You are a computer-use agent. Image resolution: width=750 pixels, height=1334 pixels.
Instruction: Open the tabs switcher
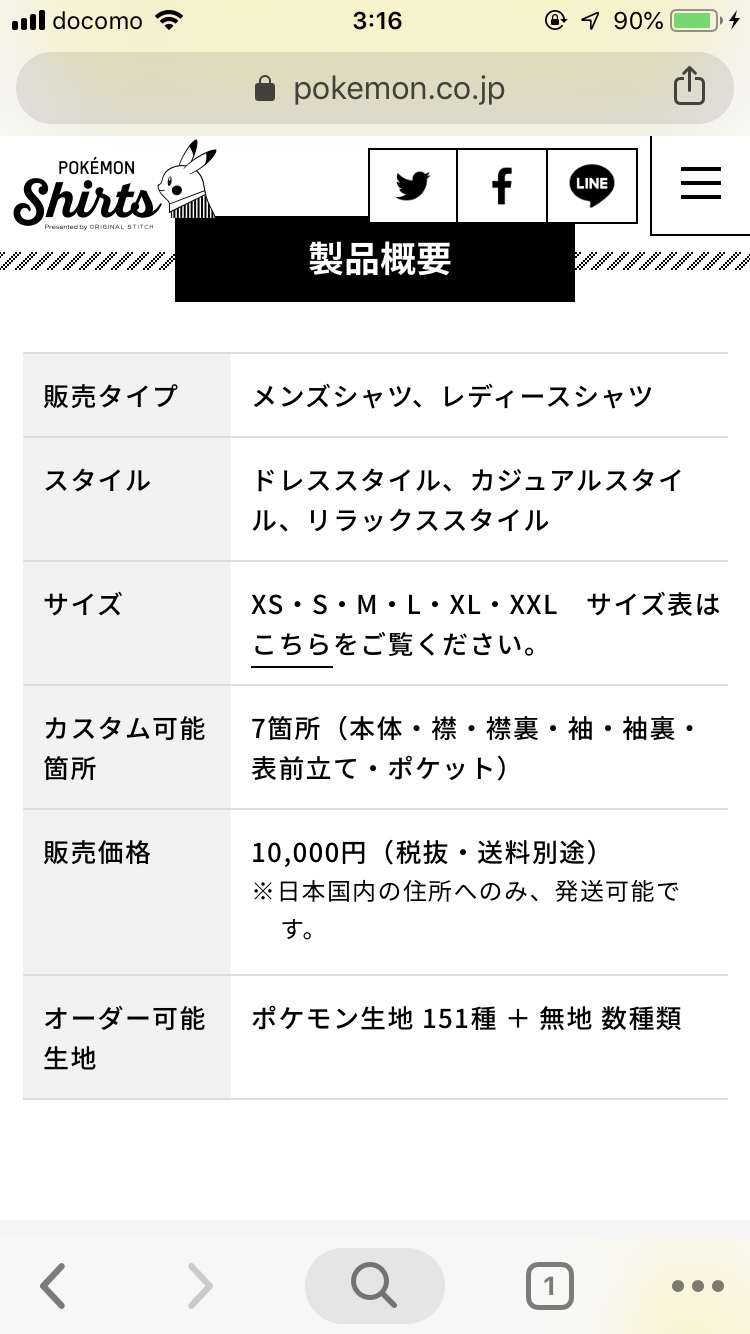549,1286
